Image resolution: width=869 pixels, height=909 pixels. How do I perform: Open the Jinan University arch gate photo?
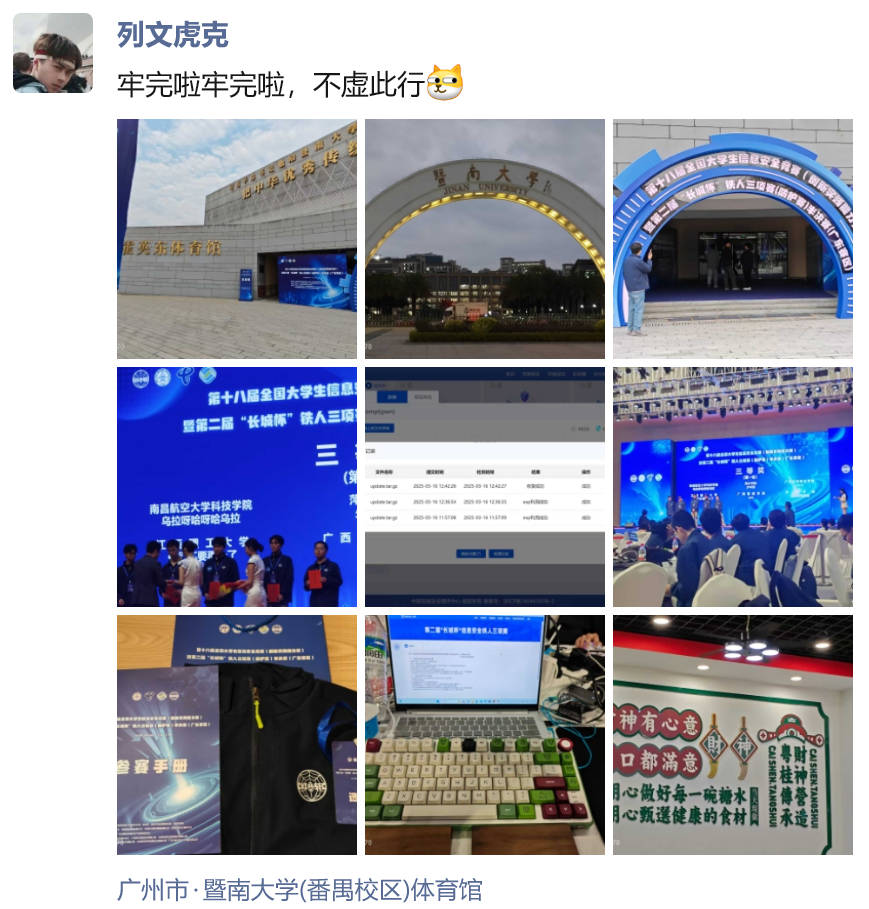click(x=484, y=238)
